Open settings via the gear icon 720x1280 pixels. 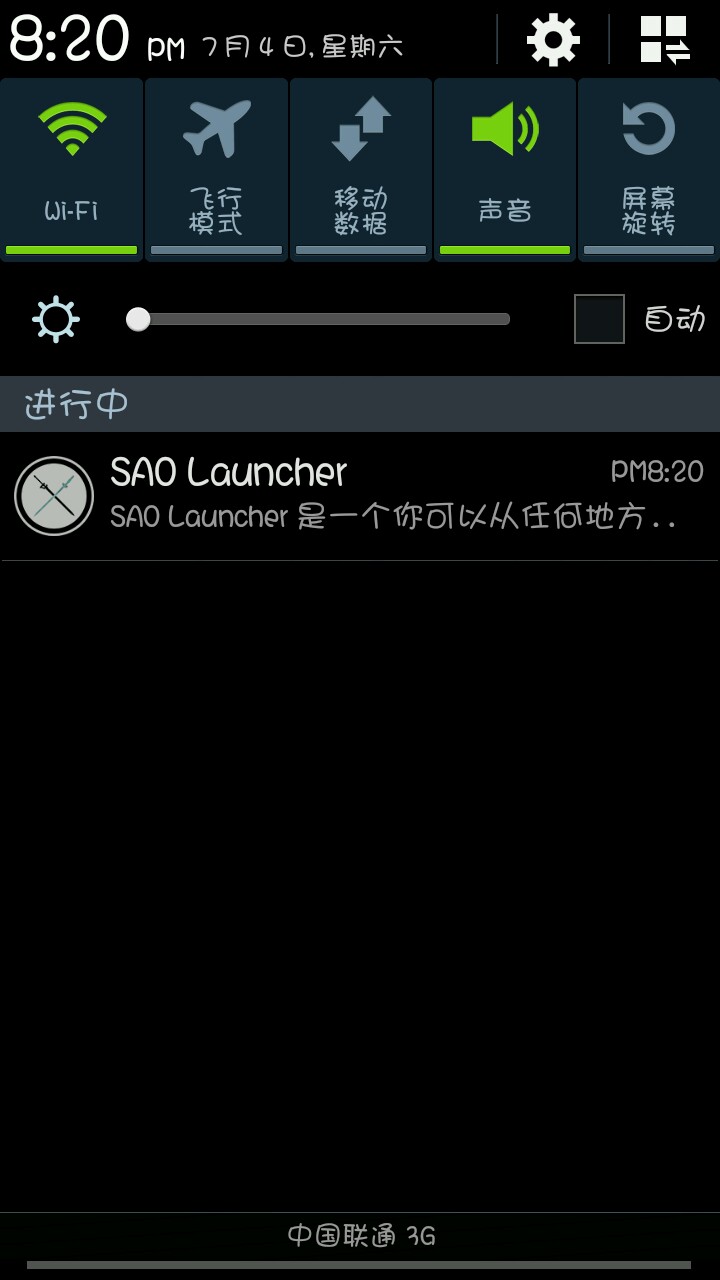553,40
